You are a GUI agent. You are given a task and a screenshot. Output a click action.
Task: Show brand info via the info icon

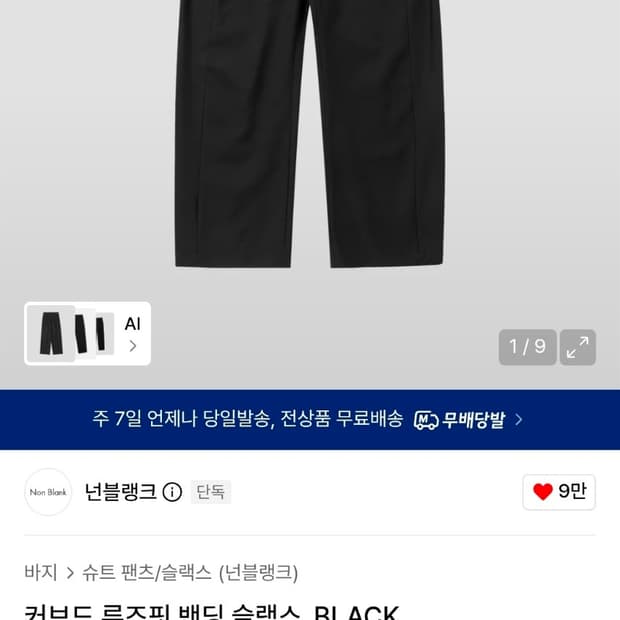click(172, 492)
